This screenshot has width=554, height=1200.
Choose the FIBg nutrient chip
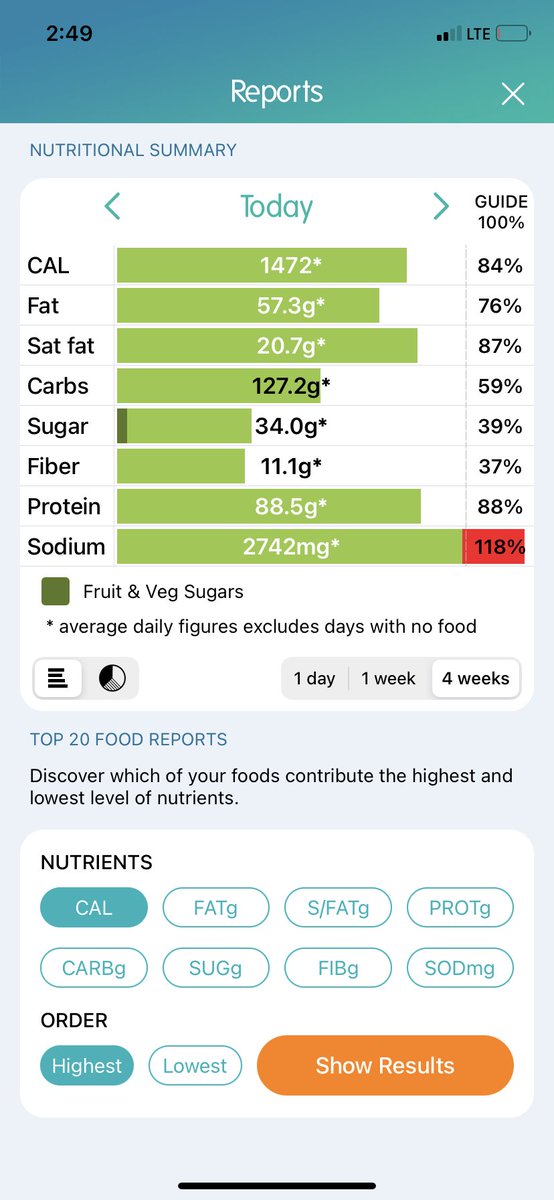click(339, 967)
